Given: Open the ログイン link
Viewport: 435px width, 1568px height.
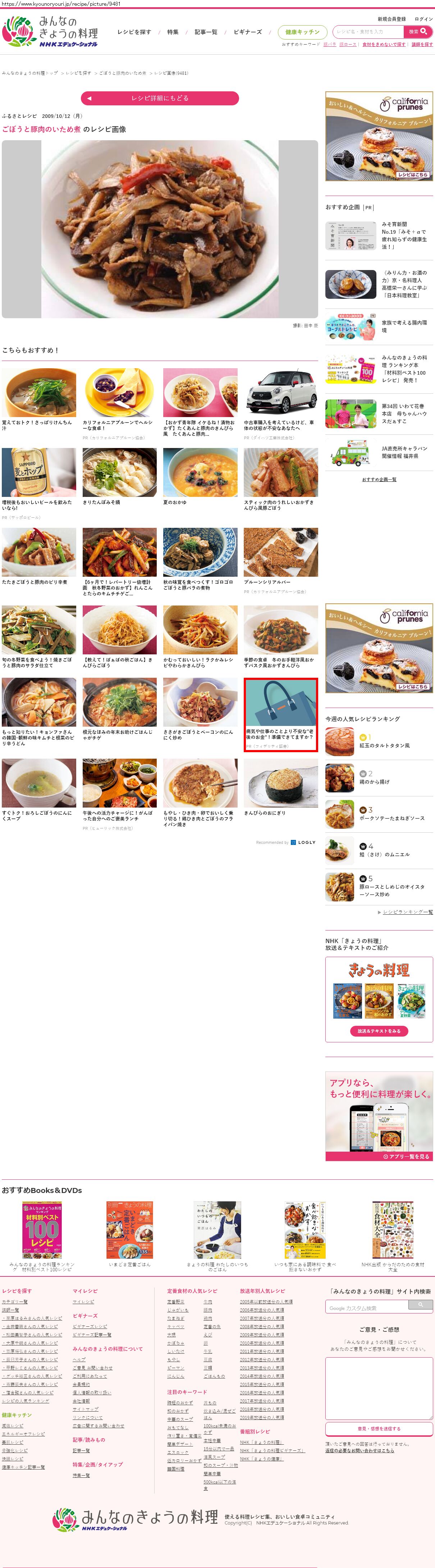Looking at the screenshot, I should click(423, 19).
